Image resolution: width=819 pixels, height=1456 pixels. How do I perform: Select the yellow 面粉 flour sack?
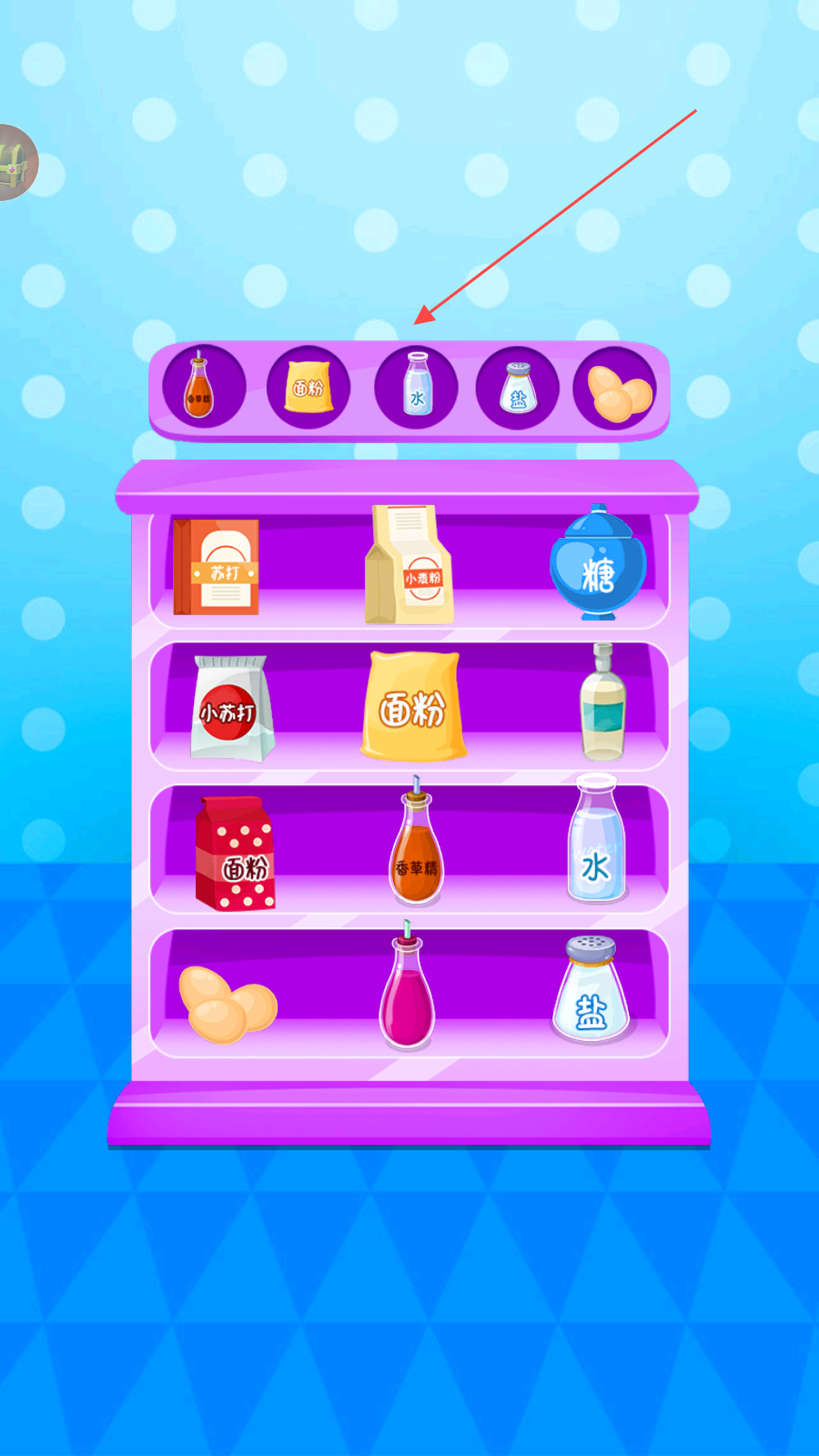tap(413, 707)
